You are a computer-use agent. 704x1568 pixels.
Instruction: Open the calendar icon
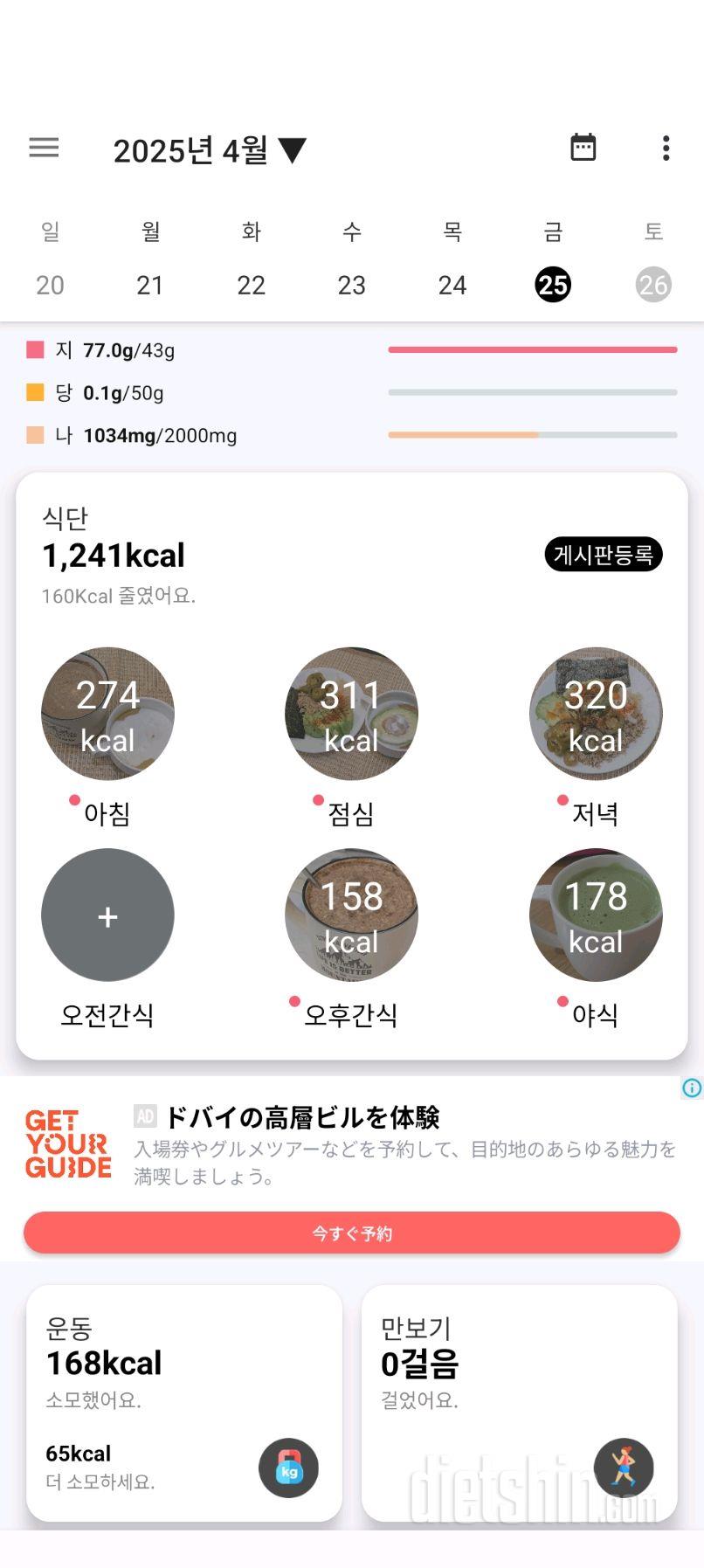(x=583, y=148)
